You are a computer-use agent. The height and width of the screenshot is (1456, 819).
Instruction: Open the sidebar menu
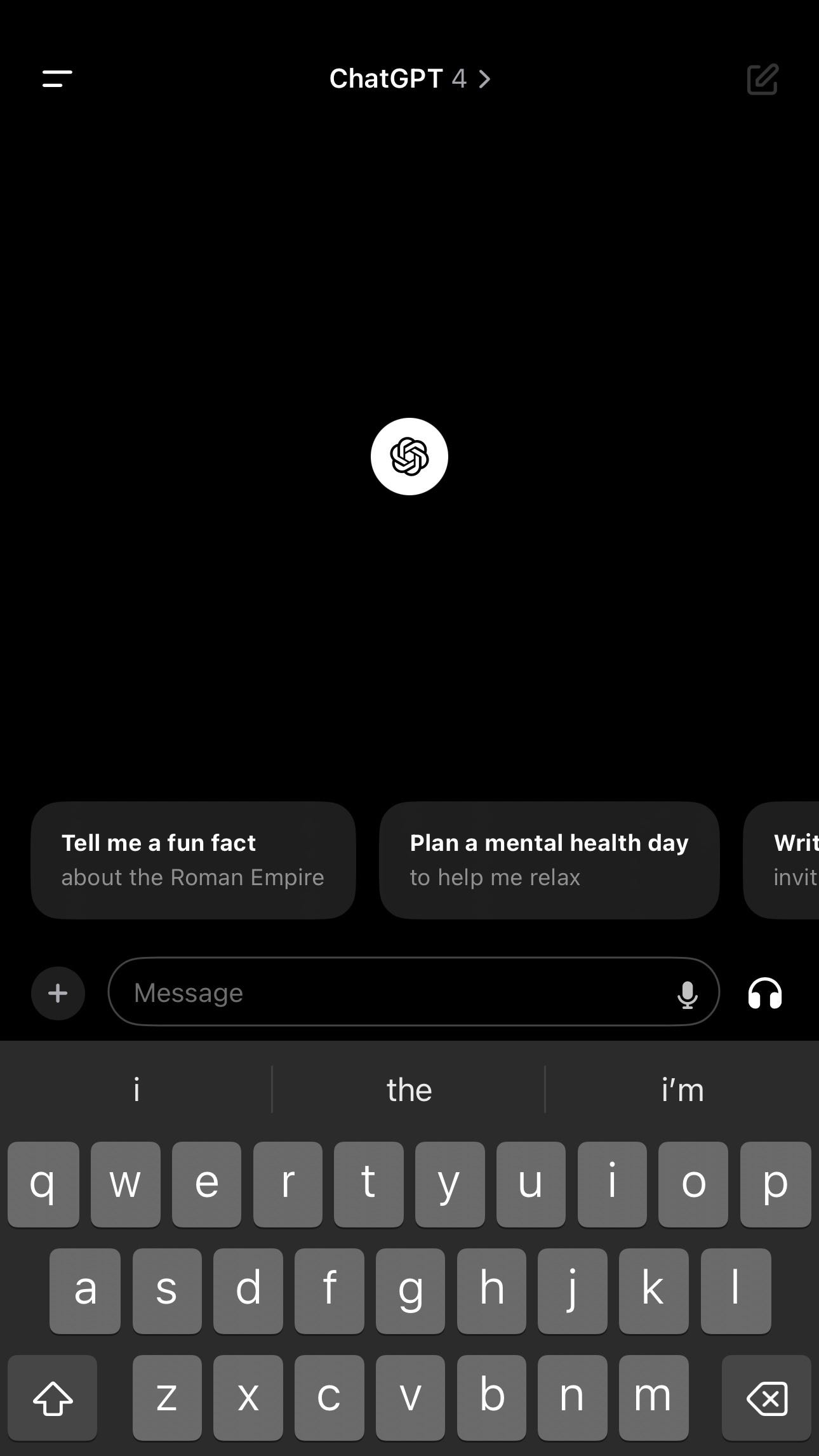[x=57, y=79]
